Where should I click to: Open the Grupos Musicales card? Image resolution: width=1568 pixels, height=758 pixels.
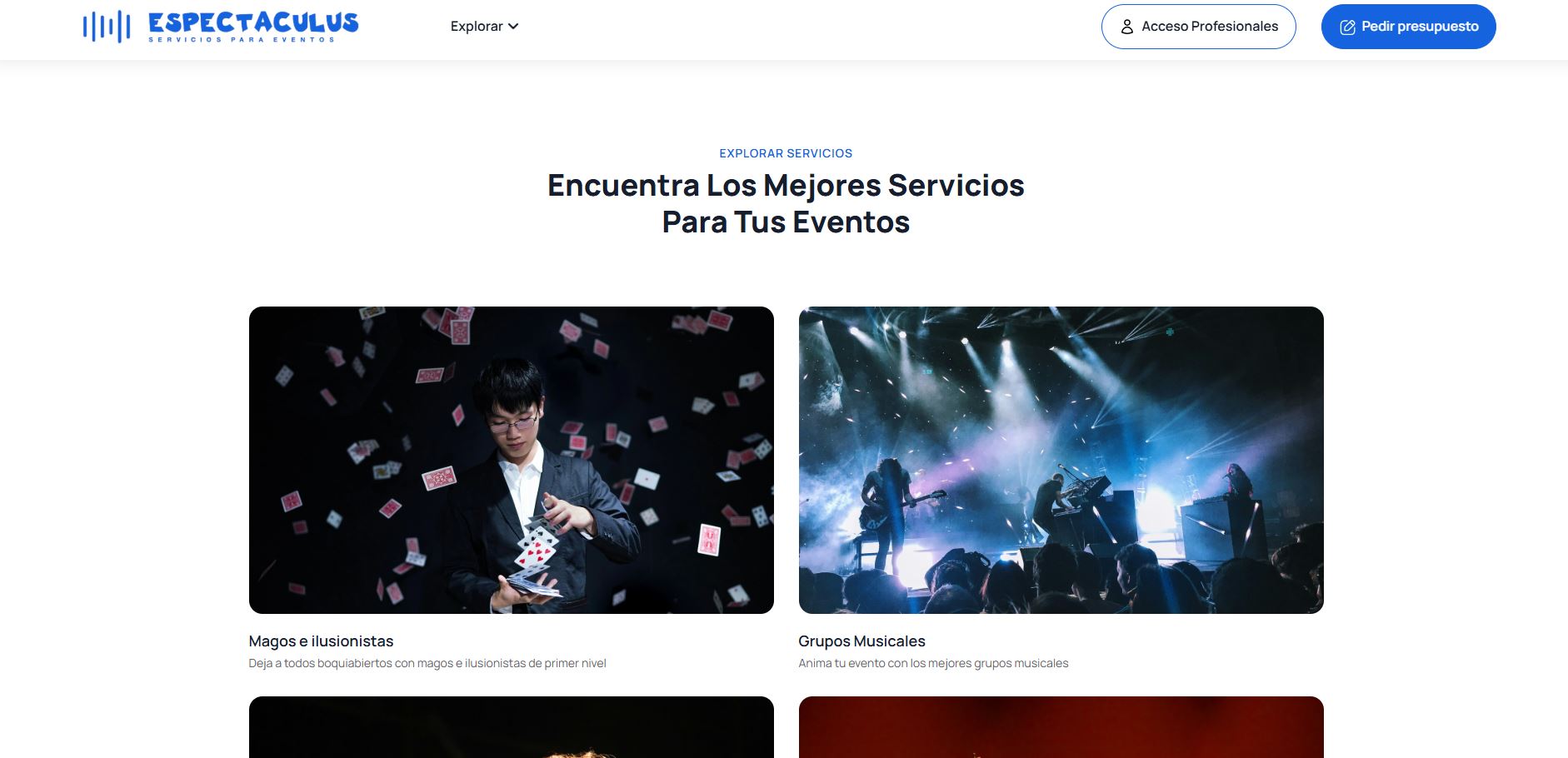1061,460
